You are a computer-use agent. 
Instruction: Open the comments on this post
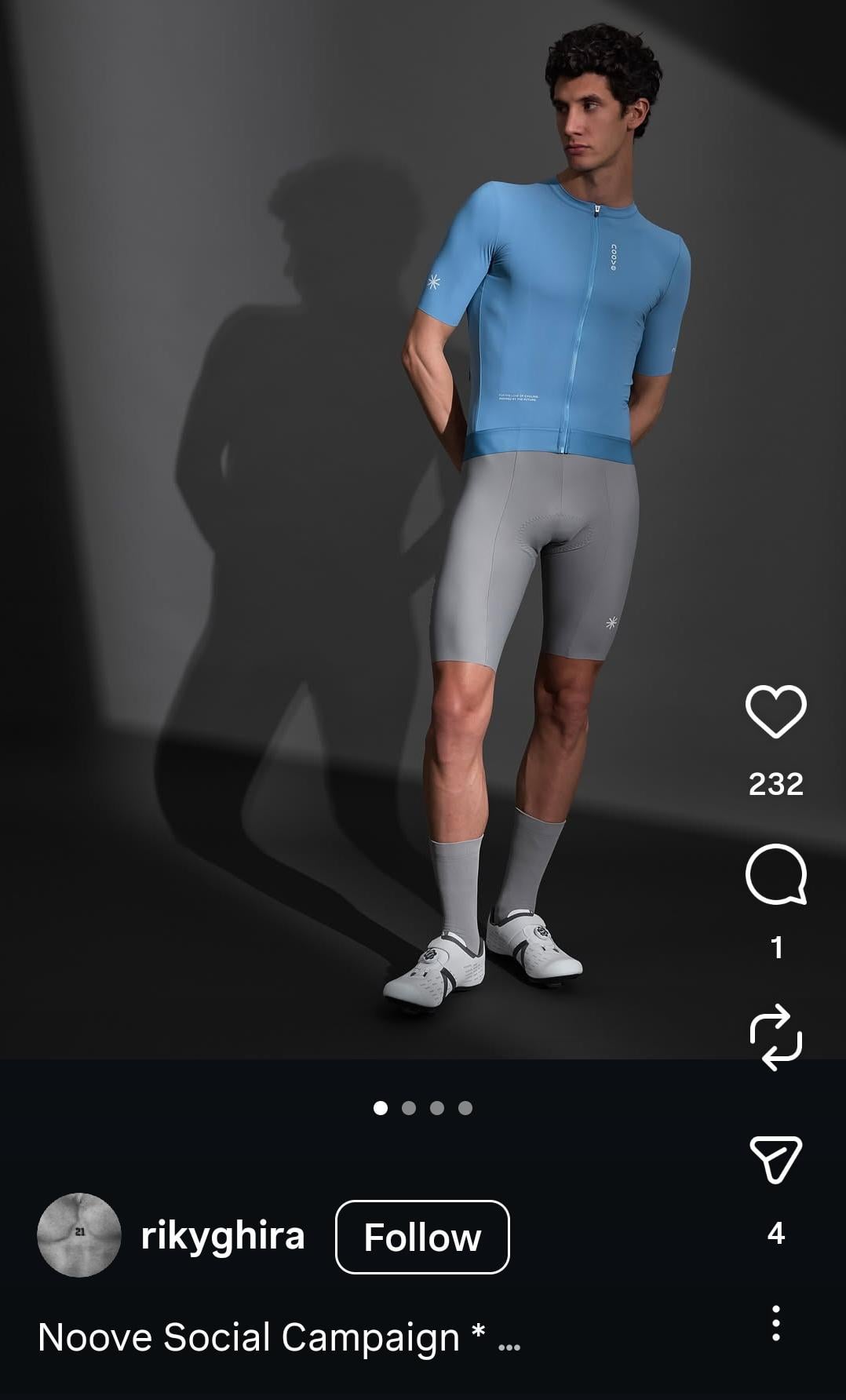pyautogui.click(x=775, y=874)
